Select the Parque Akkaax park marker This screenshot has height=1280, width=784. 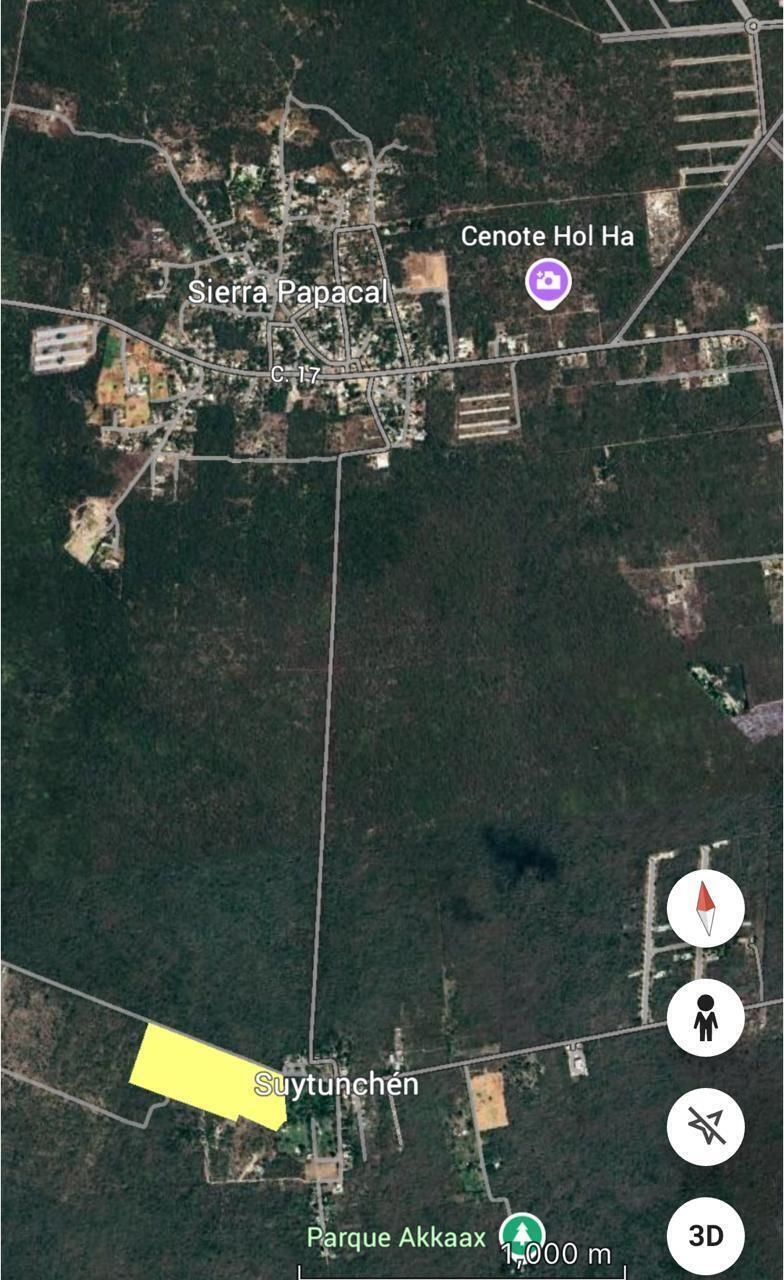[522, 1234]
